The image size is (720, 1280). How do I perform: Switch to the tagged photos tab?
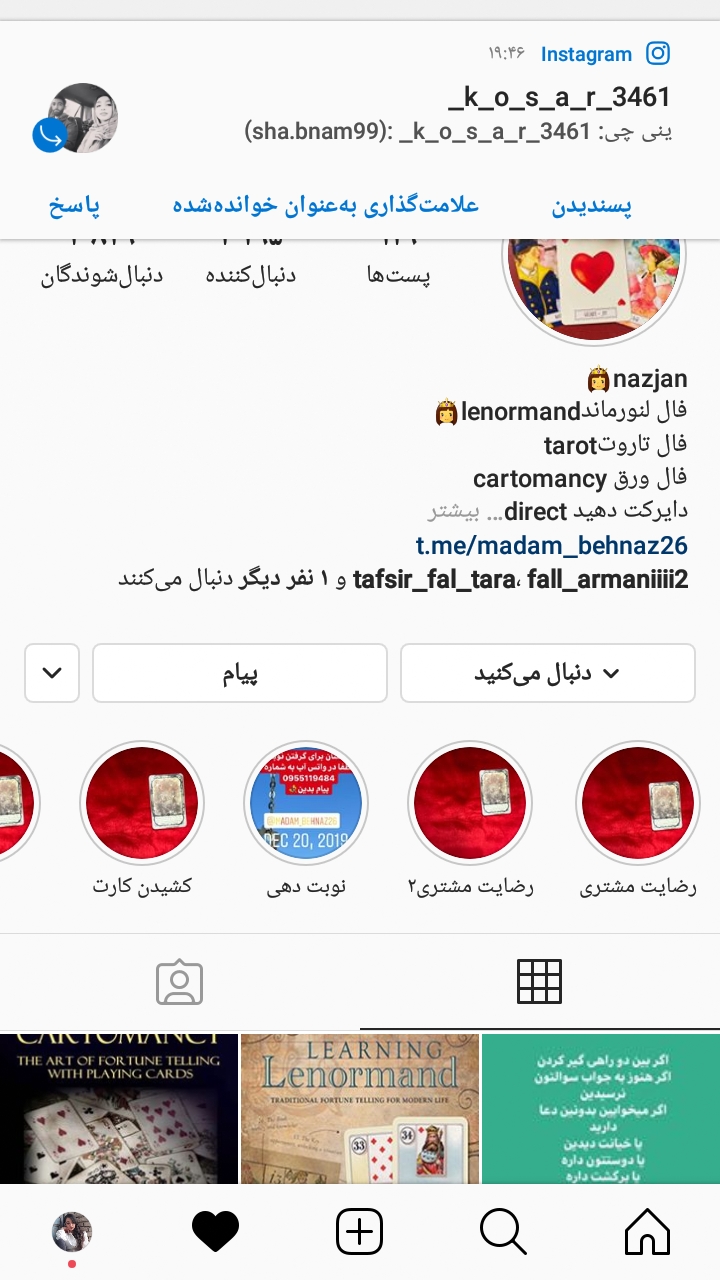tap(180, 982)
